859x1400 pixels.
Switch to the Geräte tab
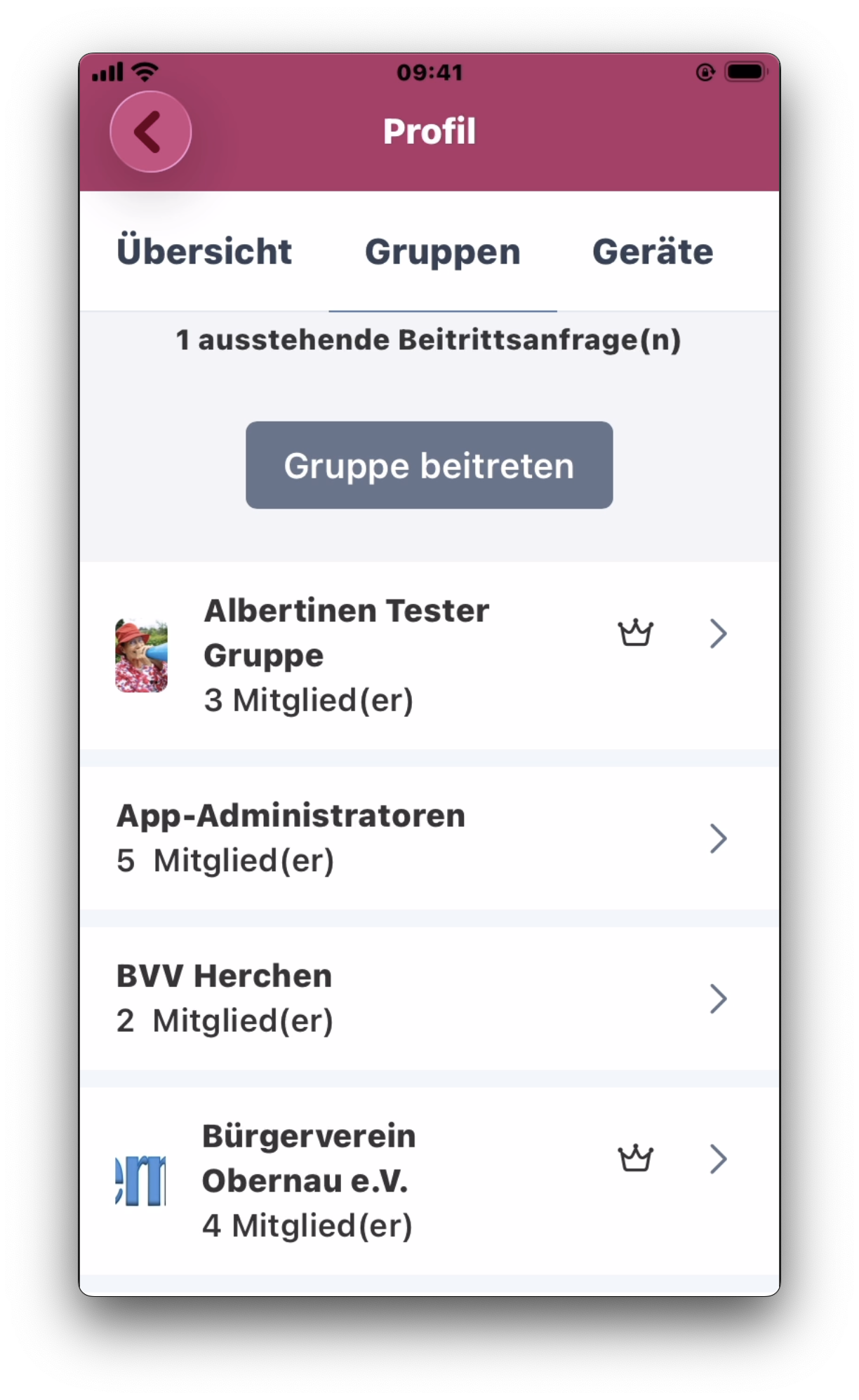click(652, 252)
